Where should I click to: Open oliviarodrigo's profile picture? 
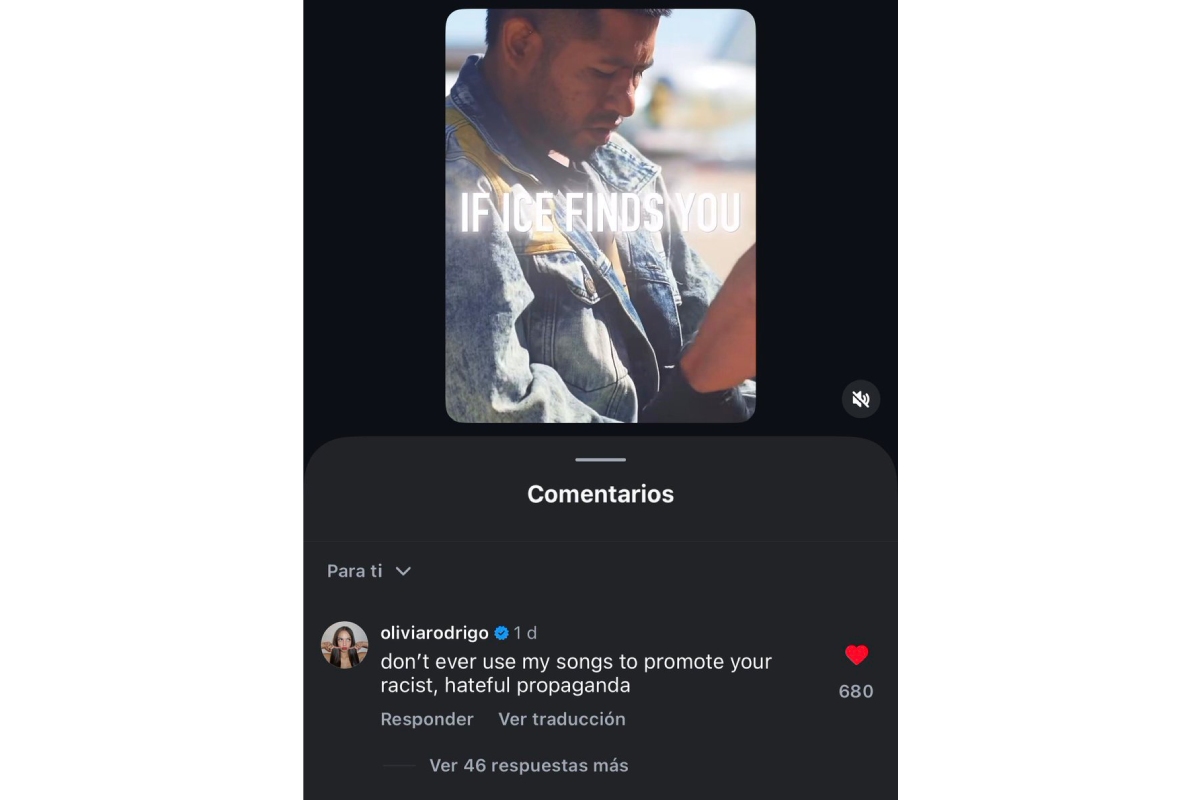coord(344,645)
